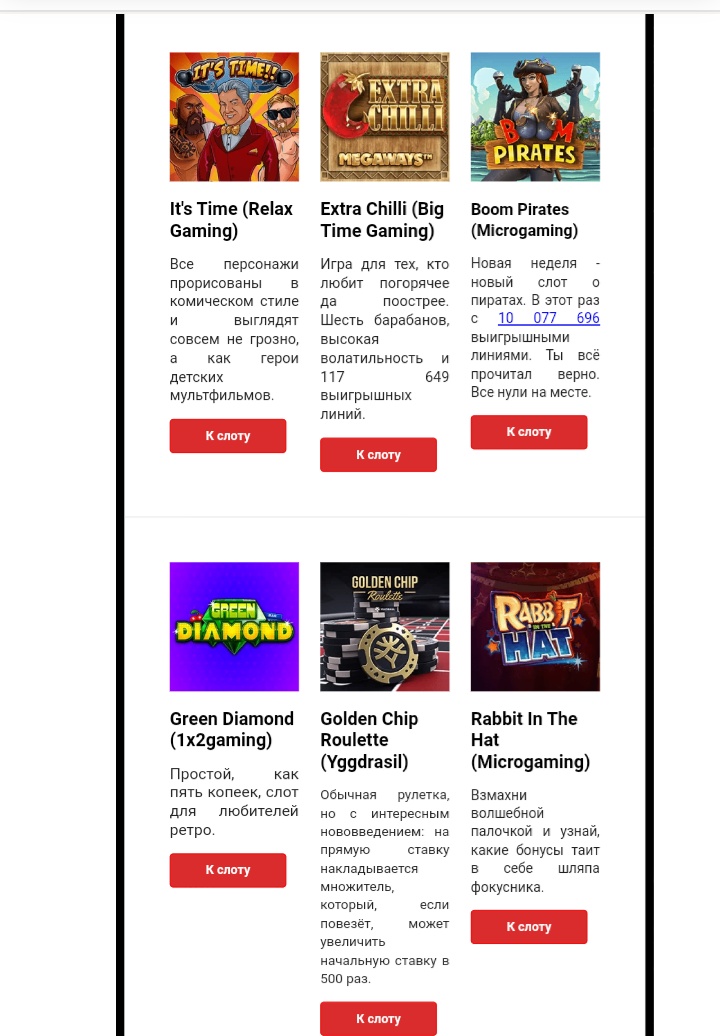Open the Extra Chilli slot button
This screenshot has width=720, height=1036.
click(378, 455)
